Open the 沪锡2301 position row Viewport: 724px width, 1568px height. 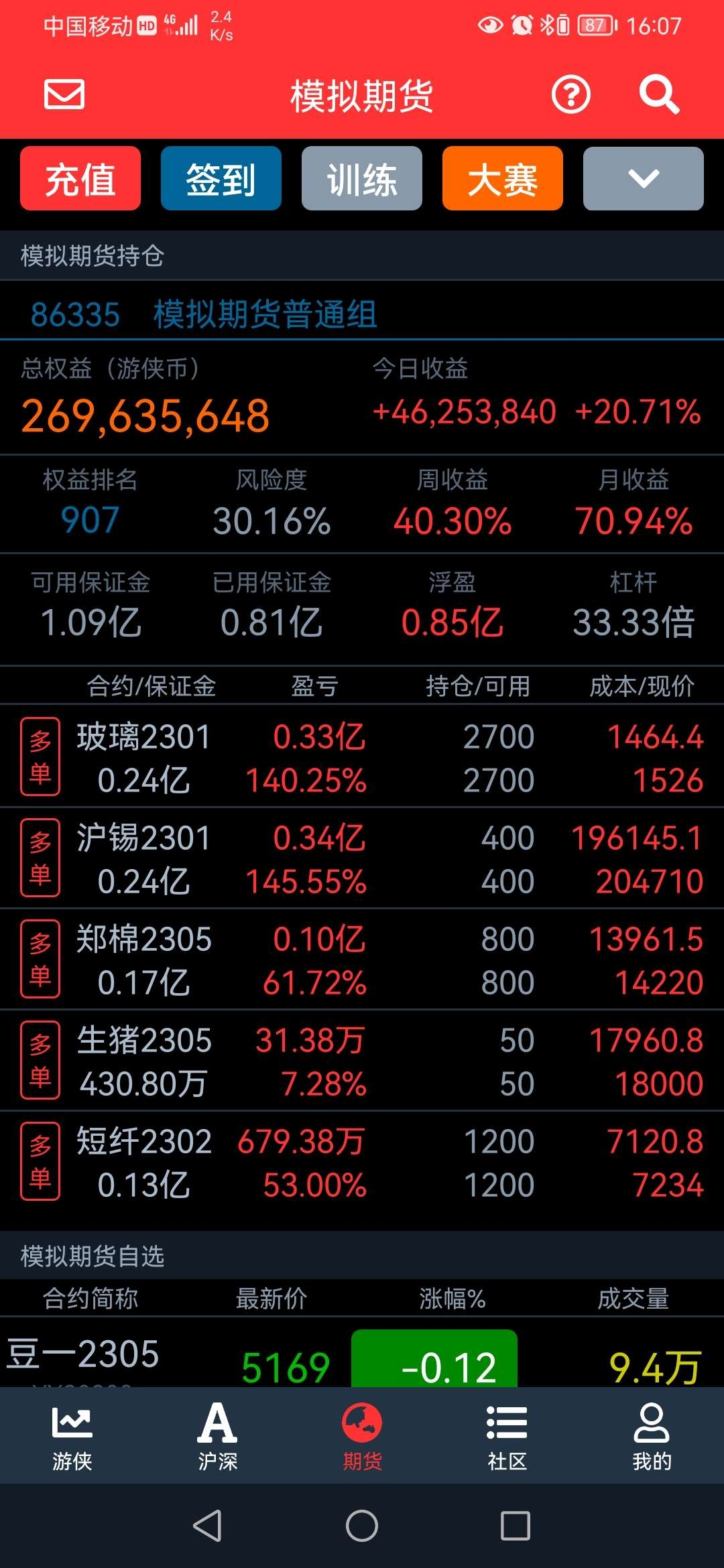coord(362,858)
